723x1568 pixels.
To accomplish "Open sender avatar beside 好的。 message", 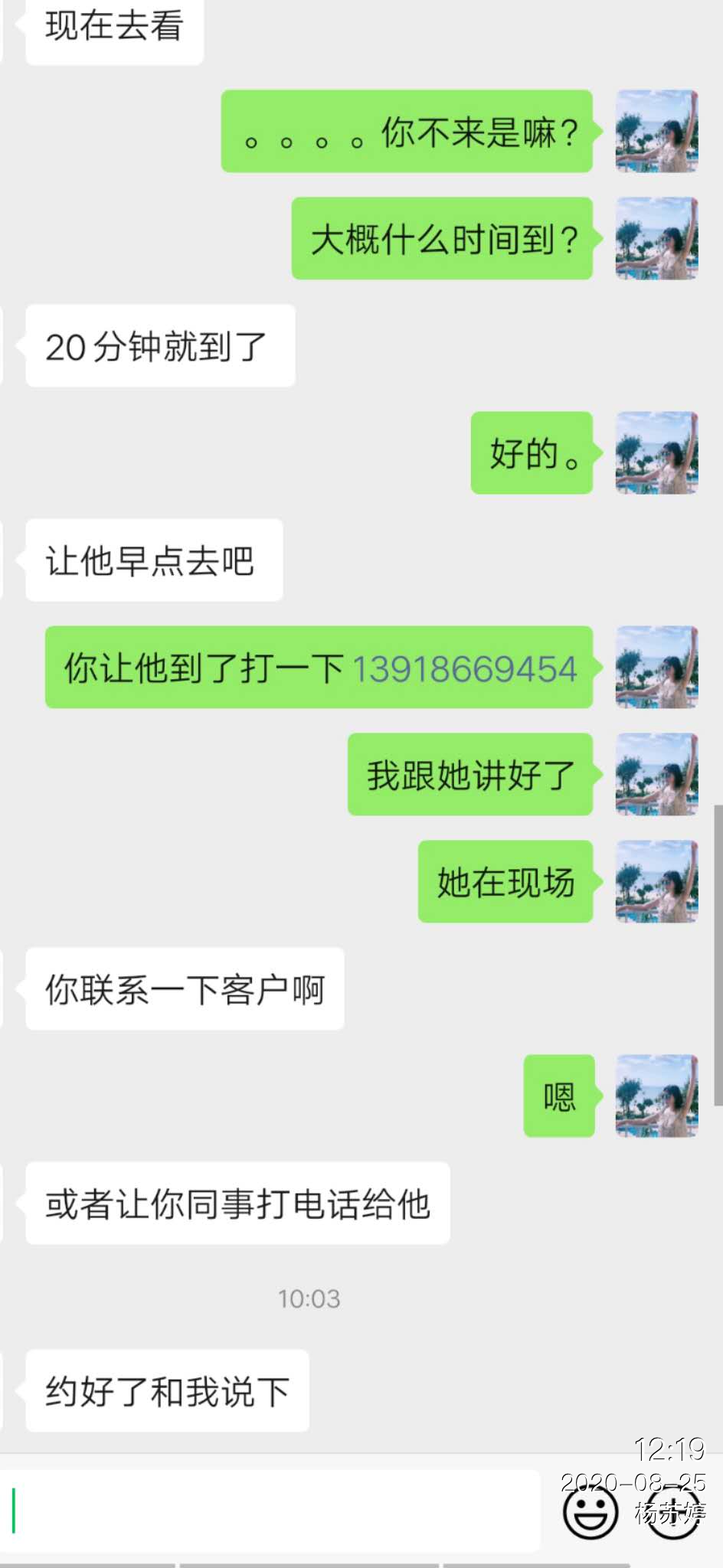I will [x=656, y=452].
